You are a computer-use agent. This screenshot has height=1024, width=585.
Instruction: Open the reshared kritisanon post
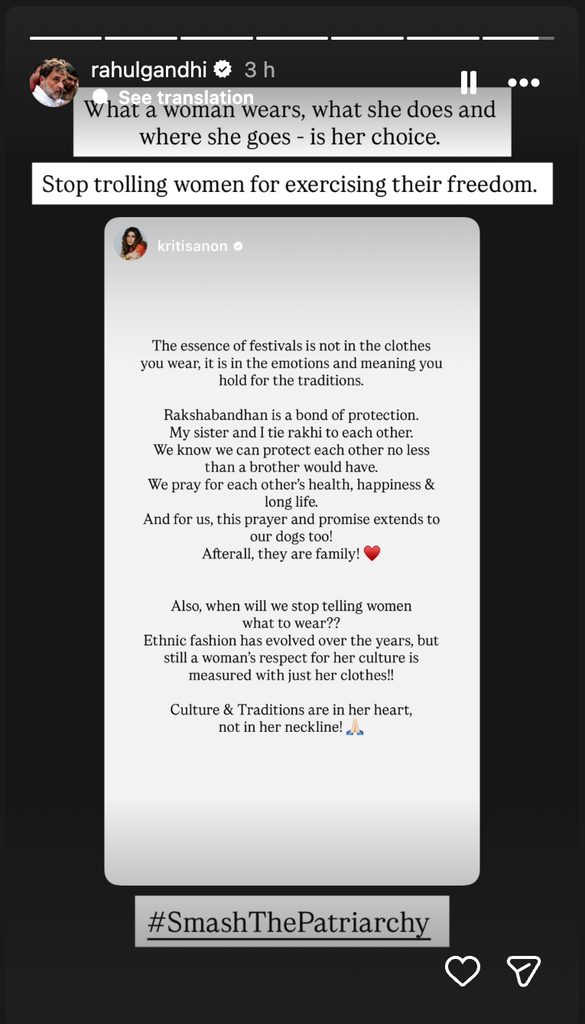click(x=292, y=551)
